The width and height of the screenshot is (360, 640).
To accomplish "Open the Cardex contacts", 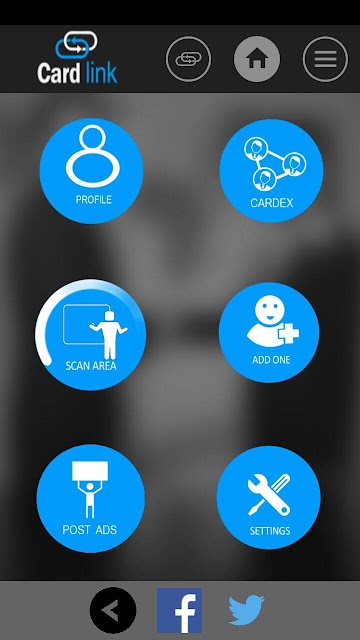I will (x=271, y=171).
